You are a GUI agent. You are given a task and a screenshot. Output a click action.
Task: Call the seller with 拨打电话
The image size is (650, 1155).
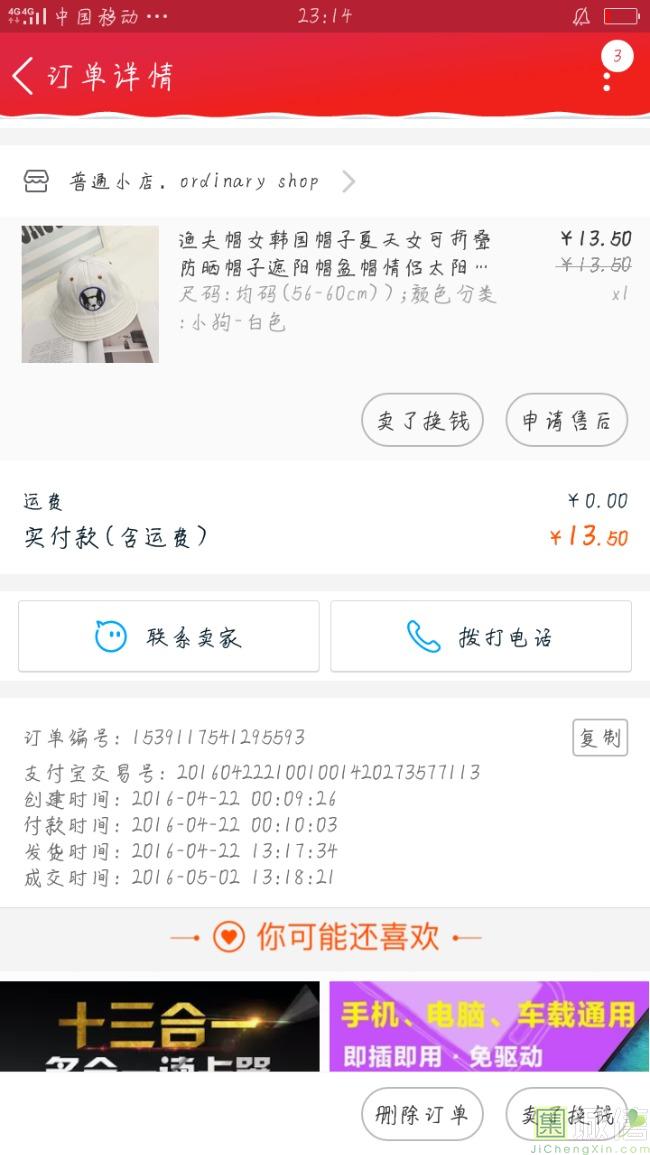coord(481,636)
